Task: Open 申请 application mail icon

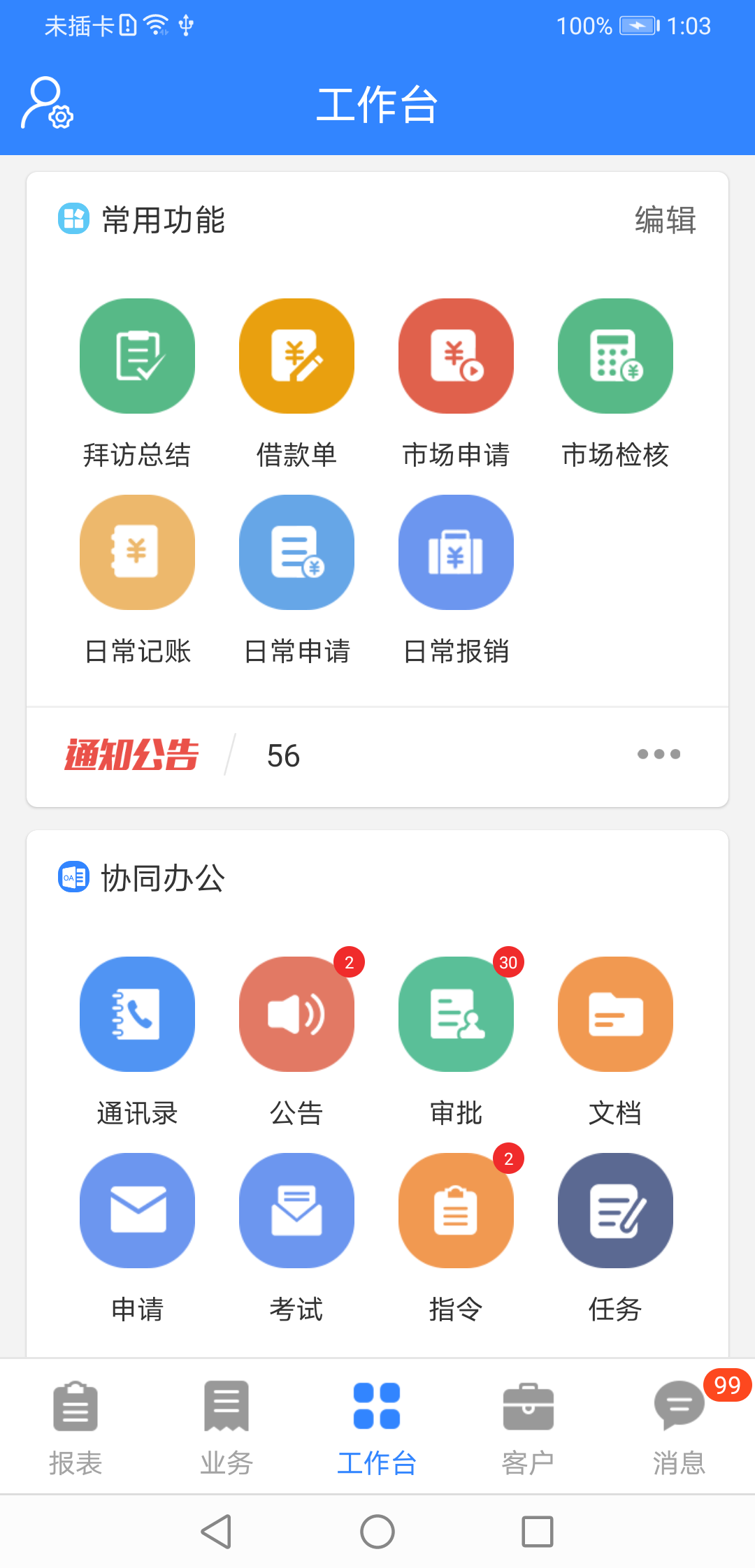Action: [x=137, y=1210]
